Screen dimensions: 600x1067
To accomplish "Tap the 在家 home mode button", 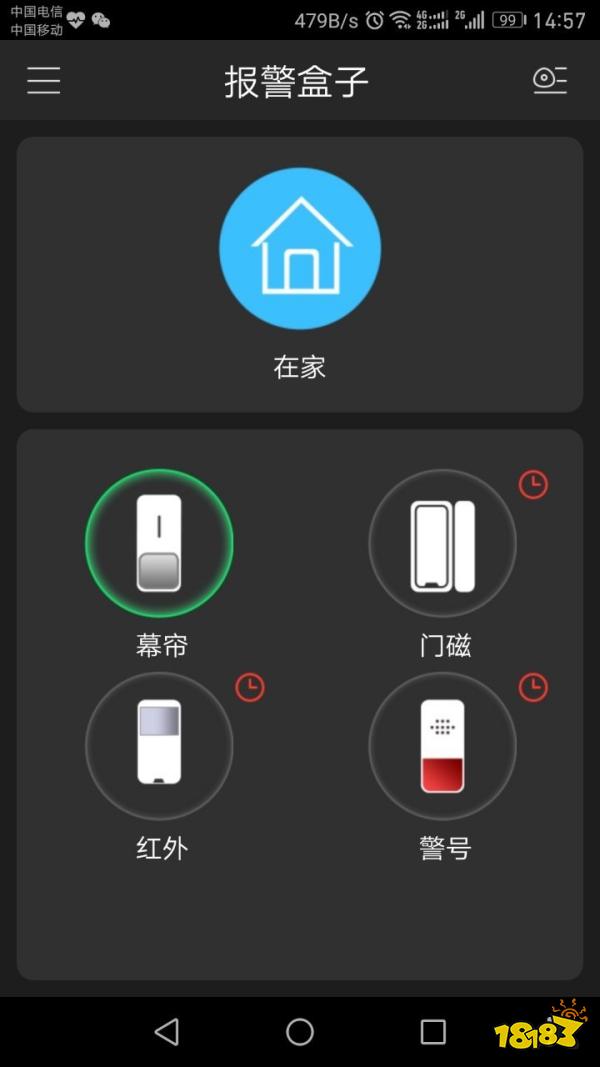I will pos(300,249).
